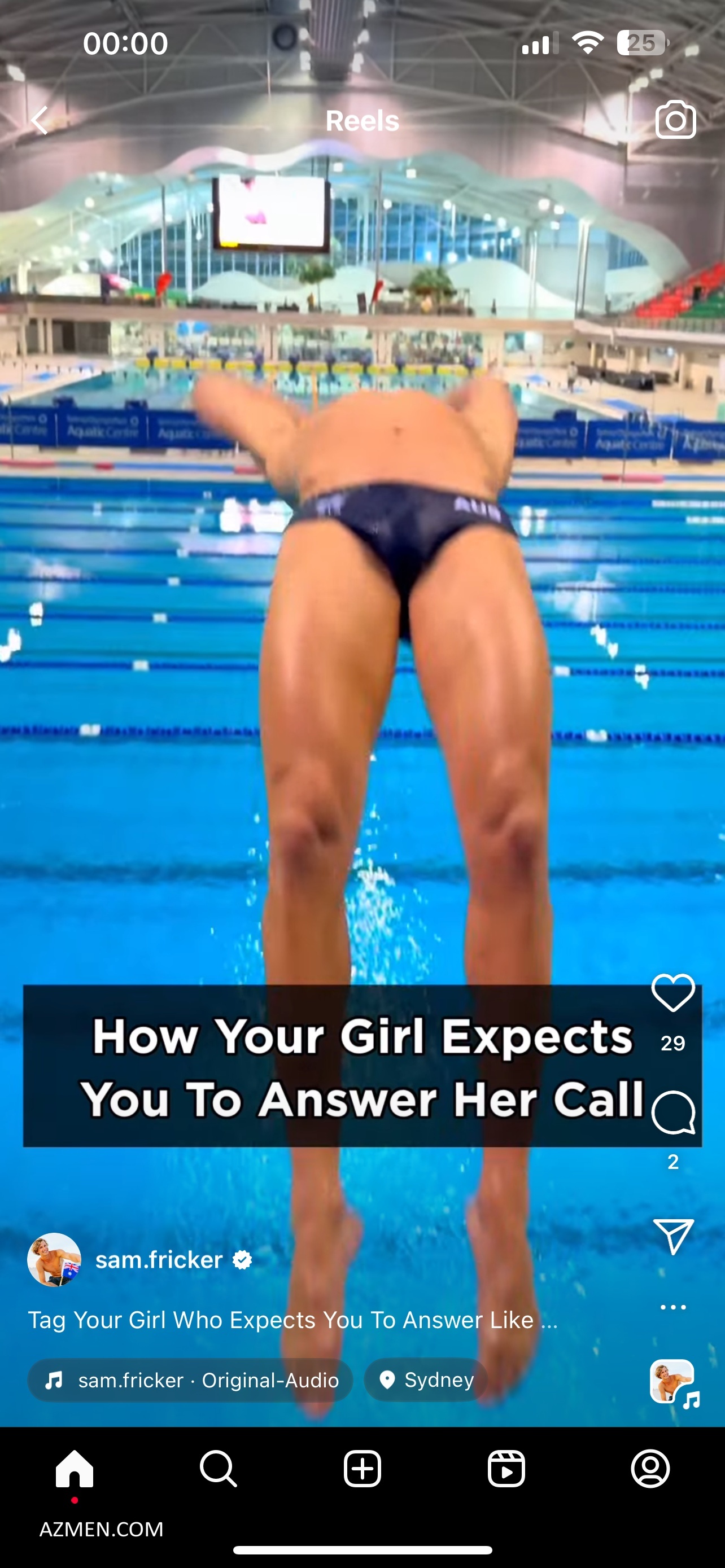Open the camera to create a reel

tap(675, 120)
